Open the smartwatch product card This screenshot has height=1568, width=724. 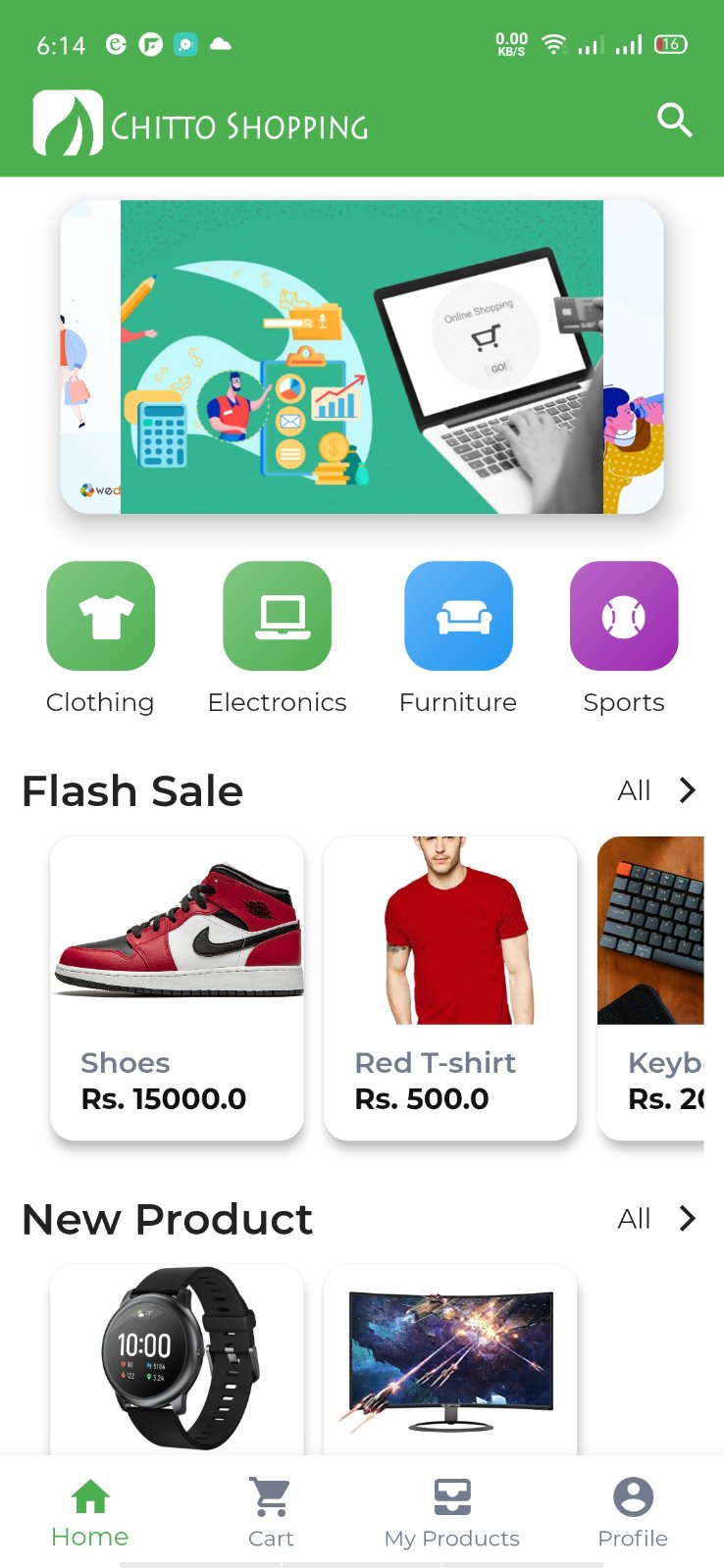tap(177, 1358)
